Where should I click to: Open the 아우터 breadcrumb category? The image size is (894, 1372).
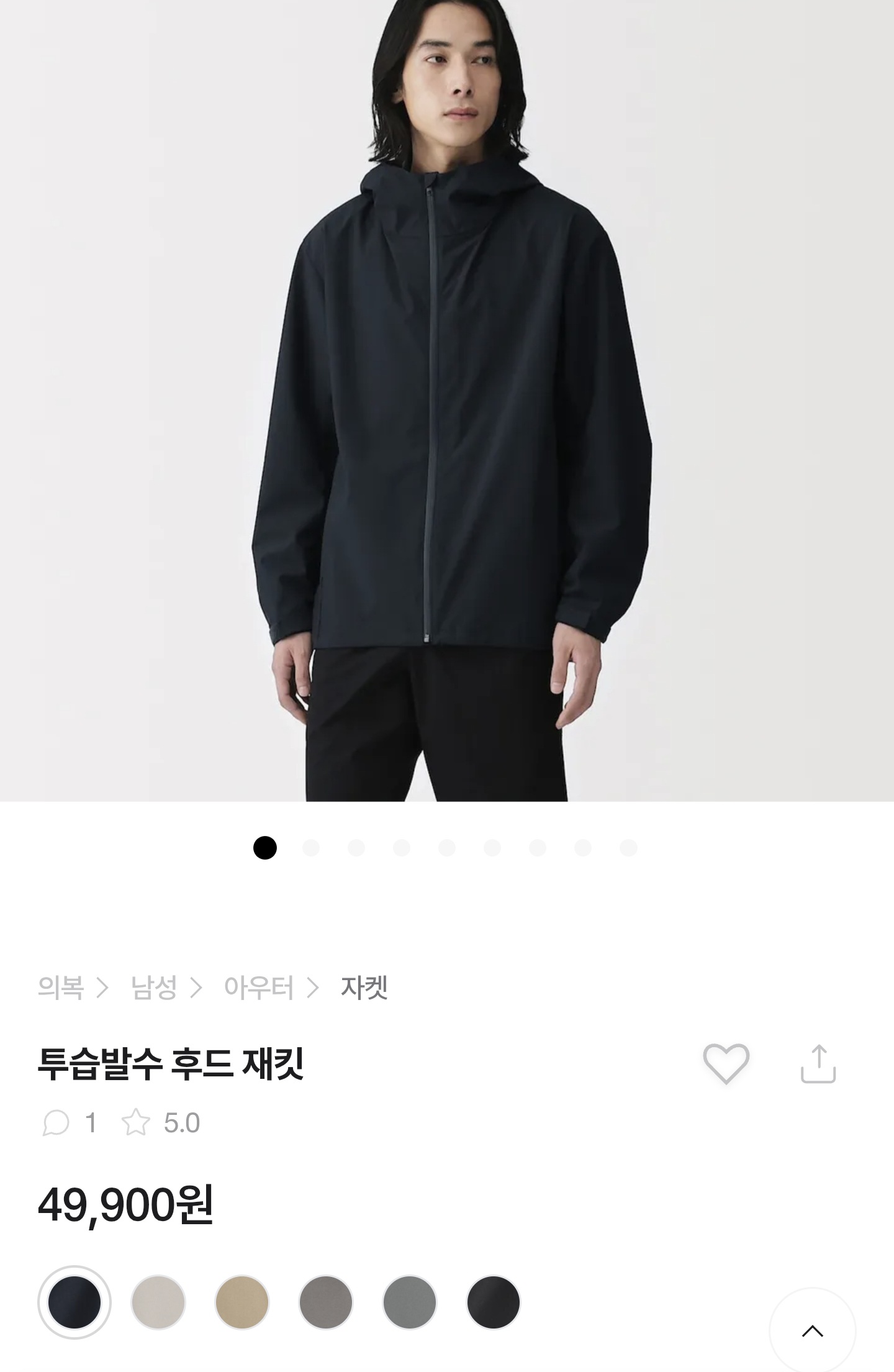[x=259, y=987]
